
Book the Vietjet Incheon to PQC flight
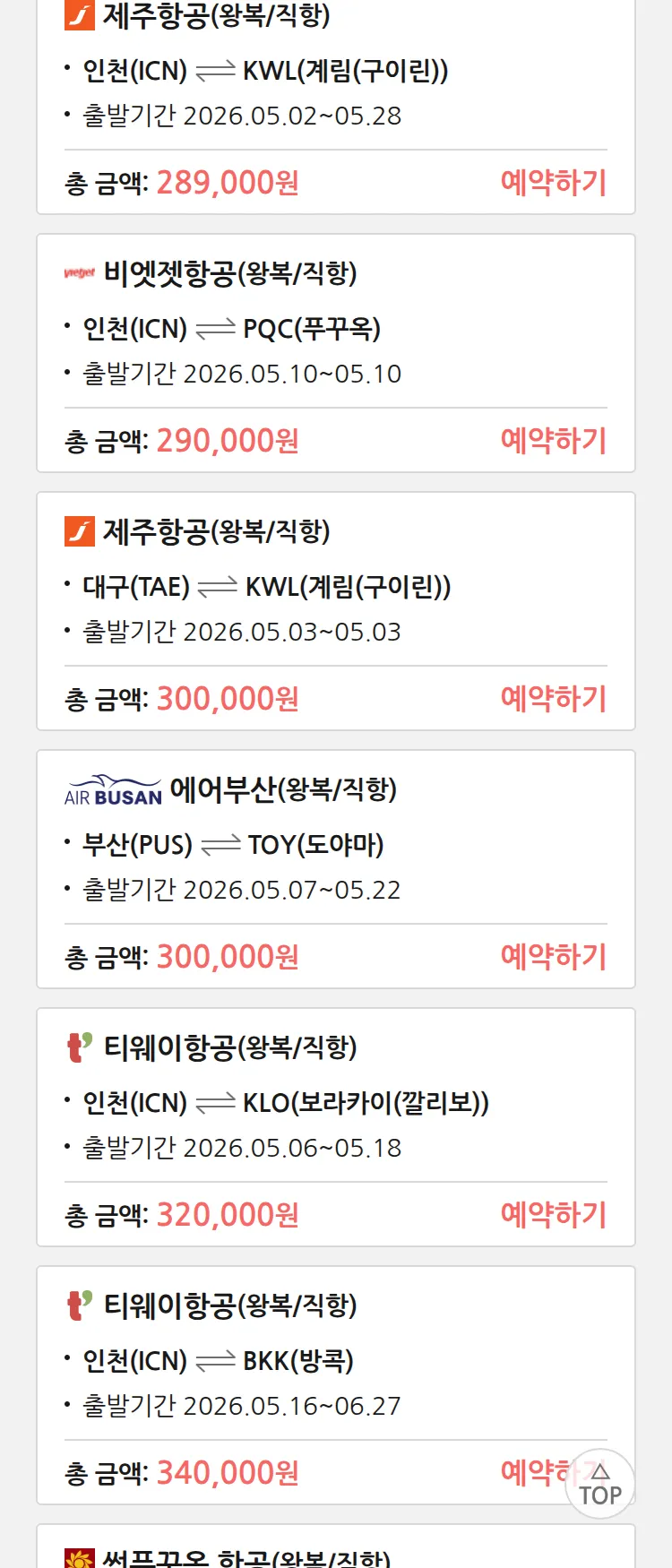pos(553,441)
